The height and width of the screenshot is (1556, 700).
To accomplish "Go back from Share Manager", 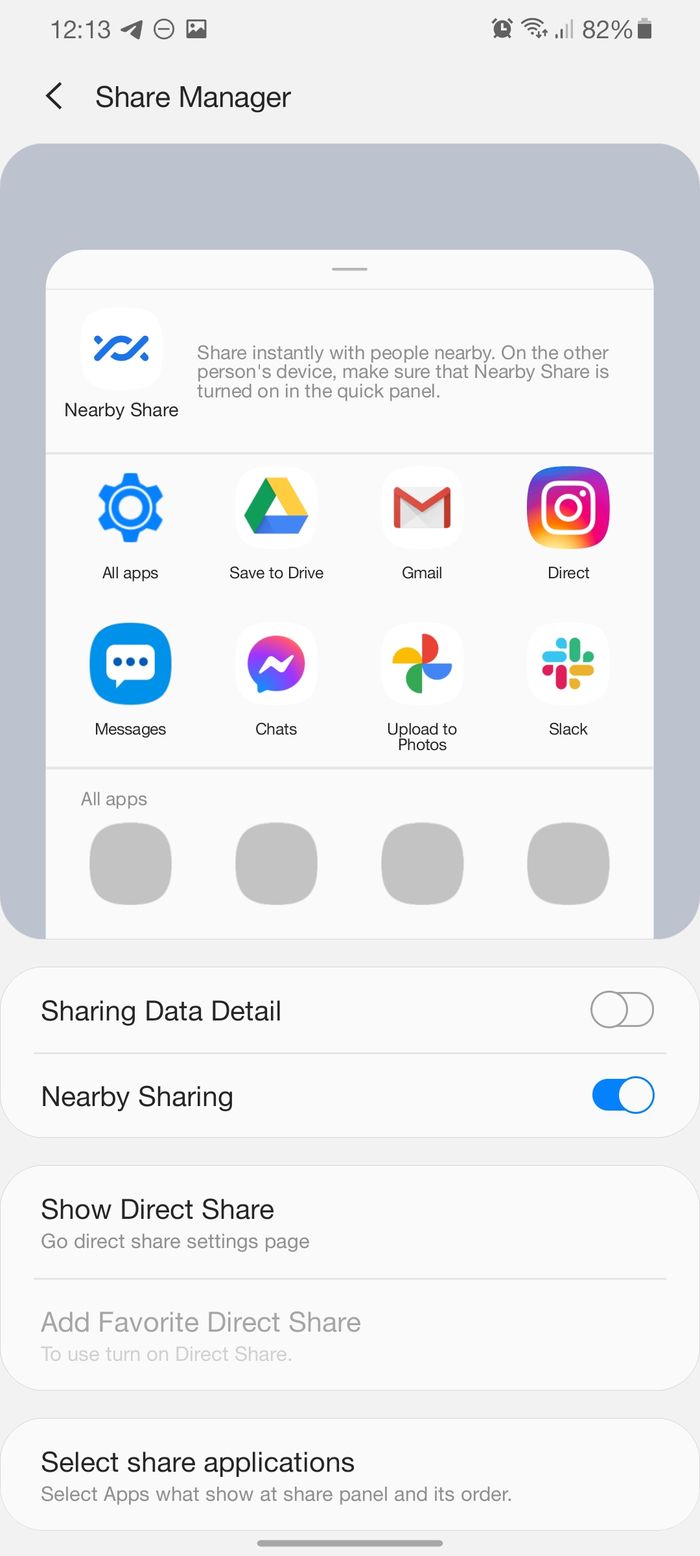I will (x=54, y=97).
